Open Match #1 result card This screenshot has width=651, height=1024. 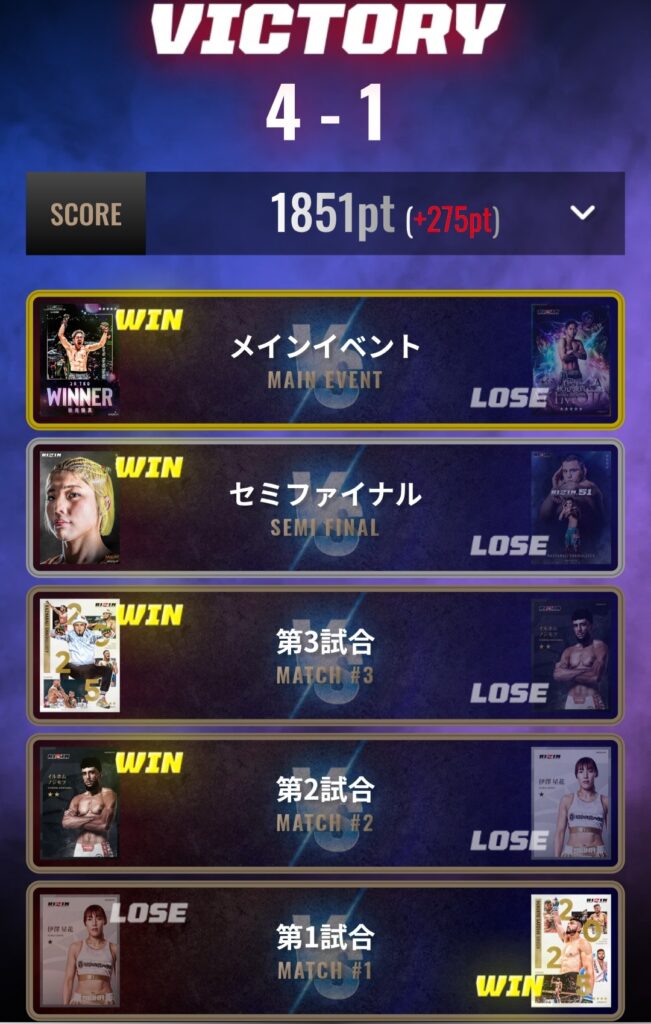(325, 950)
